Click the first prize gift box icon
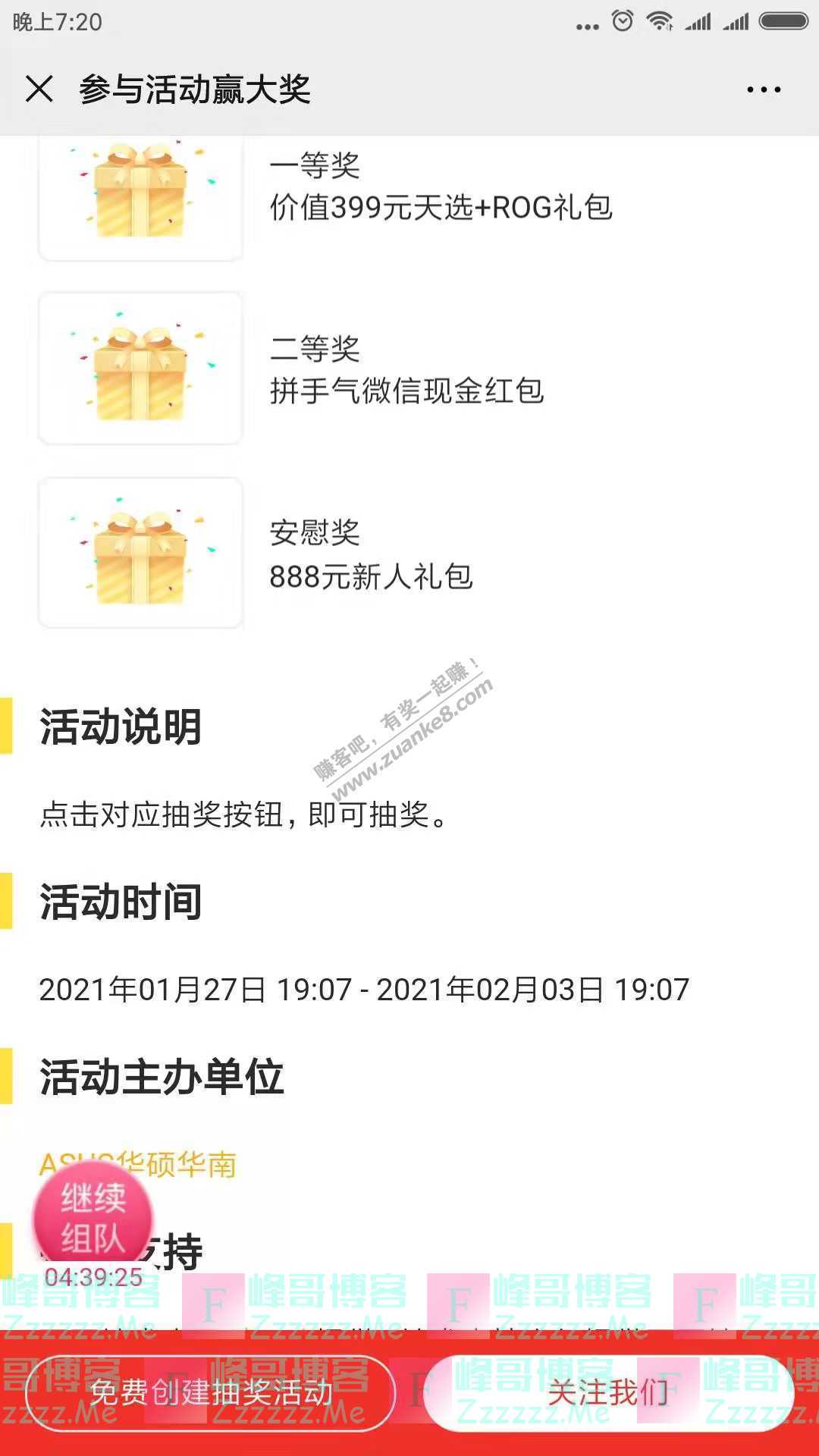The width and height of the screenshot is (819, 1456). click(x=140, y=197)
